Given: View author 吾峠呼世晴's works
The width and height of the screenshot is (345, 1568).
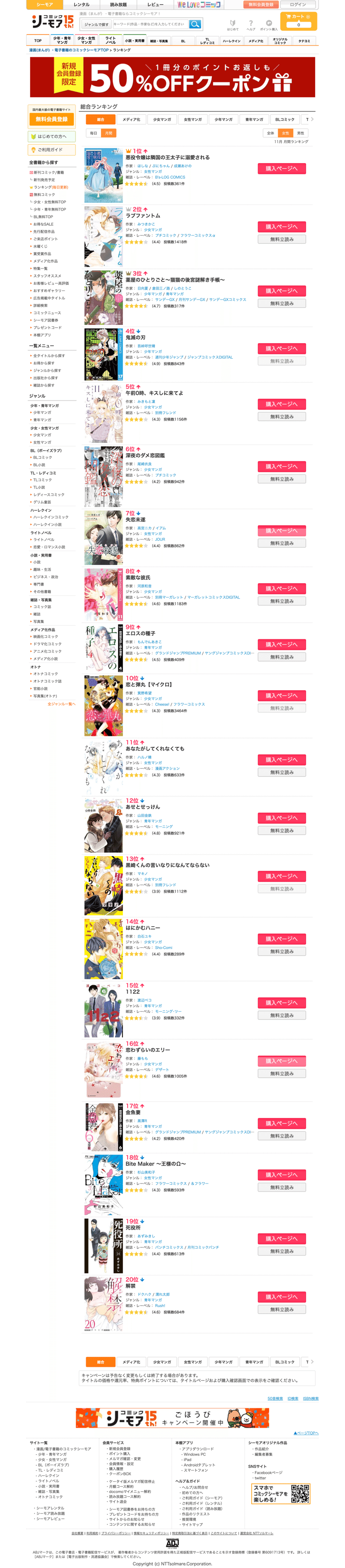Looking at the screenshot, I should pyautogui.click(x=146, y=346).
